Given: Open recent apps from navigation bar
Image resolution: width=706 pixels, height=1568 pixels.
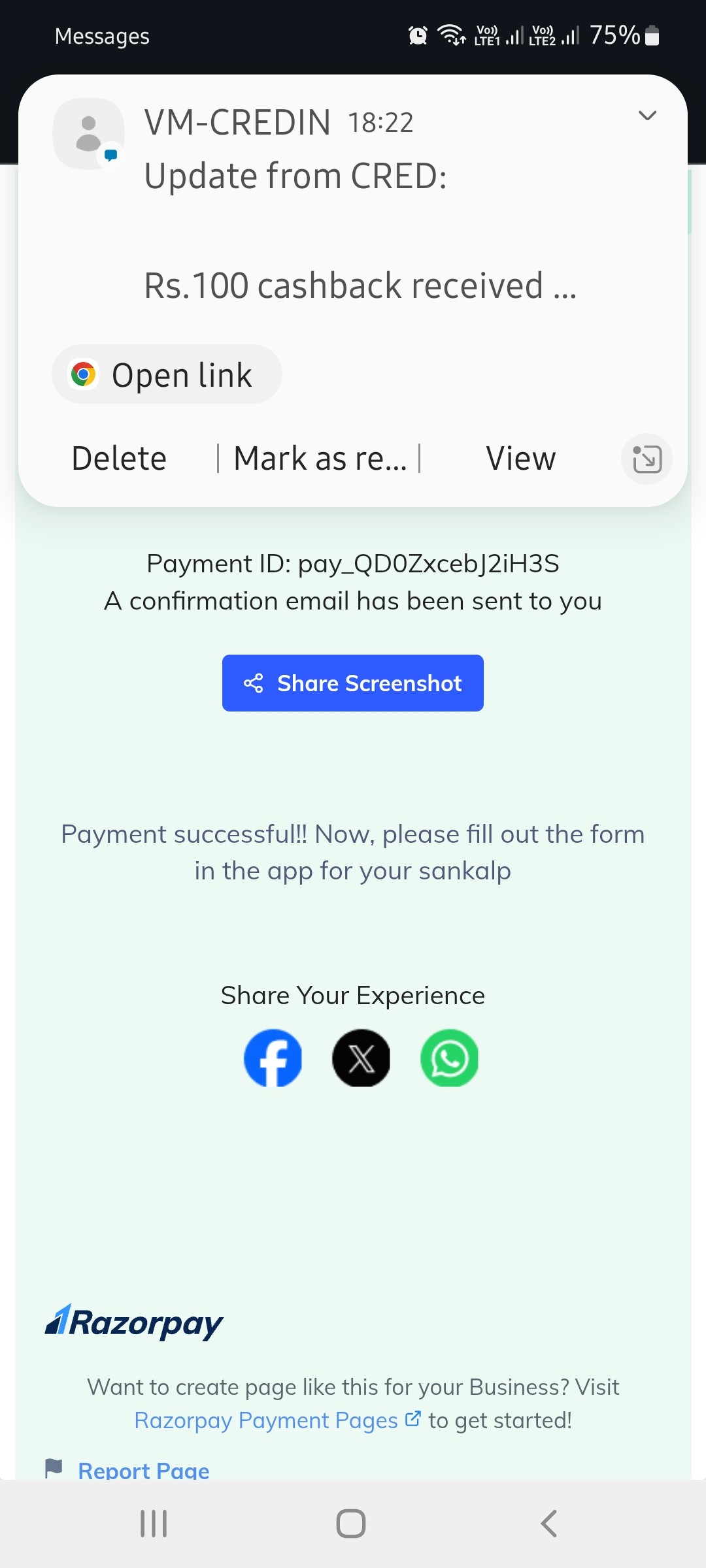Looking at the screenshot, I should click(154, 1524).
